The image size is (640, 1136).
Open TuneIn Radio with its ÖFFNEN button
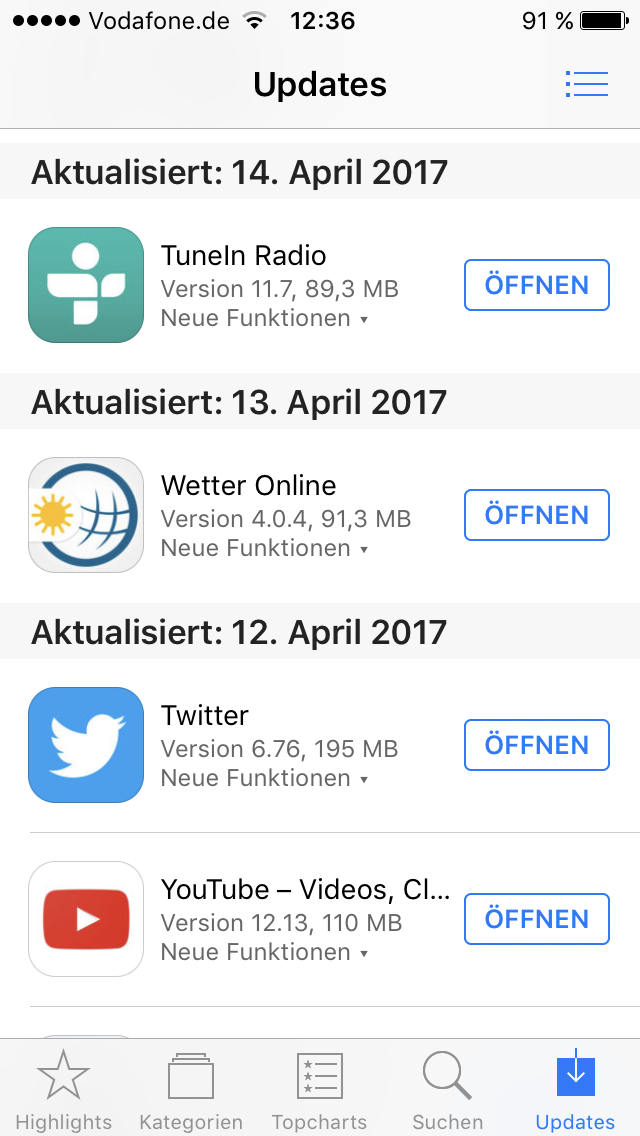pyautogui.click(x=536, y=285)
